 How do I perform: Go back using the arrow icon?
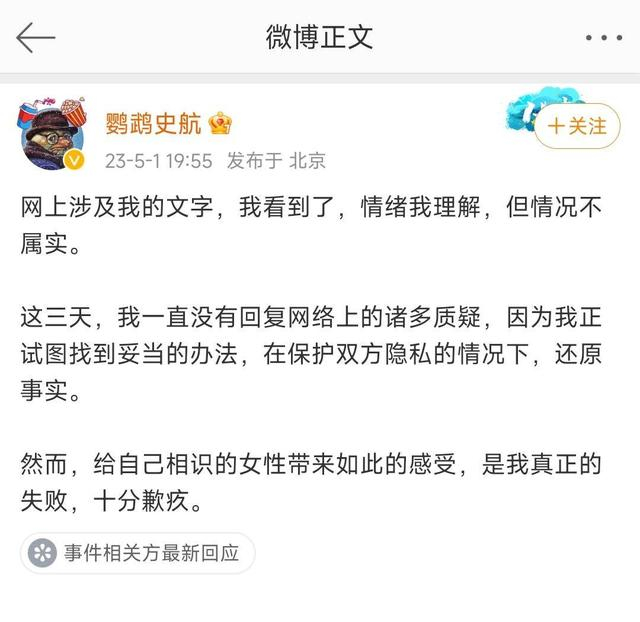point(36,38)
